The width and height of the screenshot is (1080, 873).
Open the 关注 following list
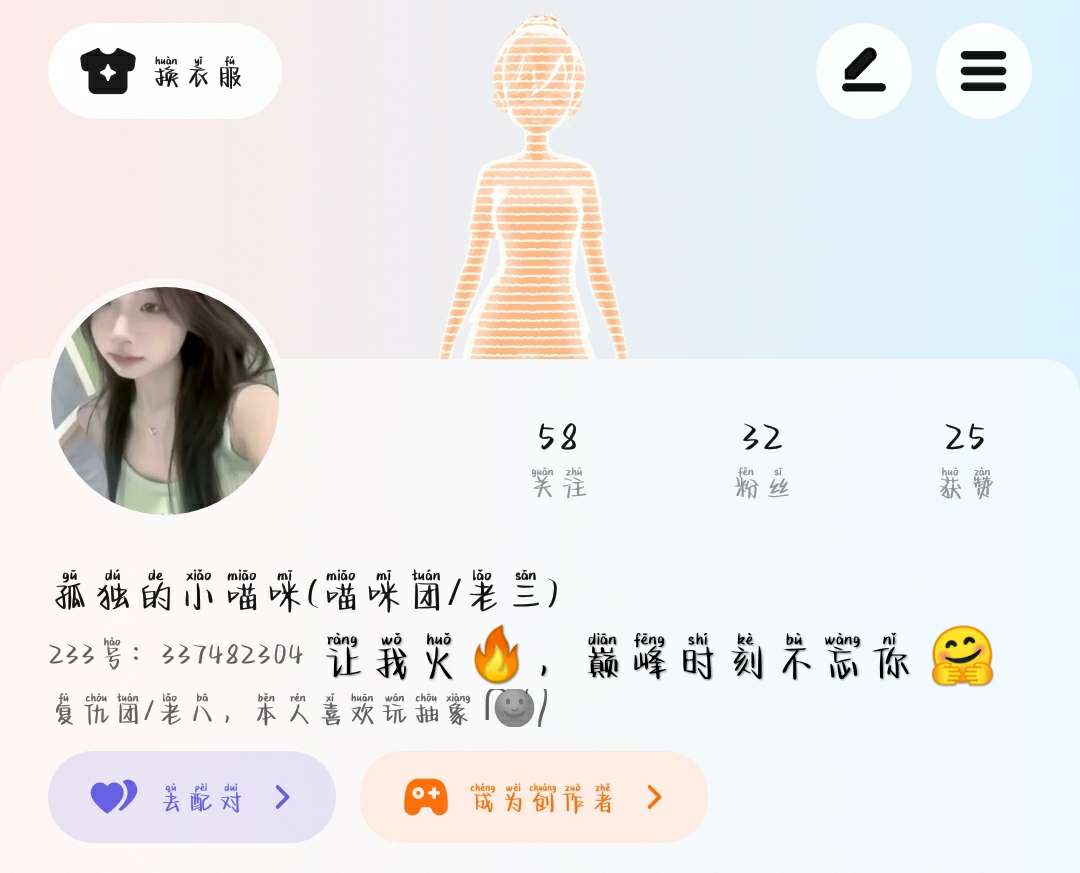pos(558,459)
